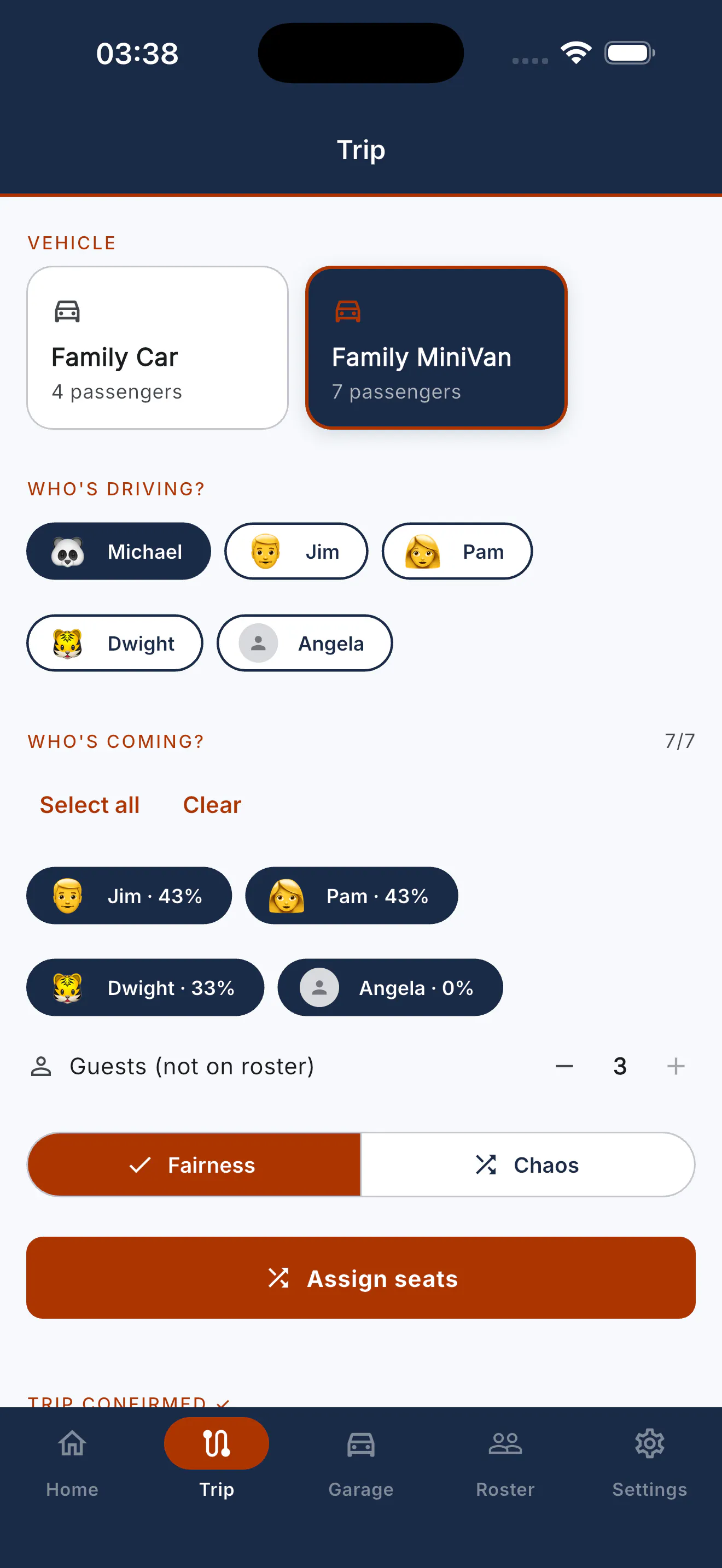
Task: Toggle the Jim · 43% passenger chip
Action: [x=129, y=896]
